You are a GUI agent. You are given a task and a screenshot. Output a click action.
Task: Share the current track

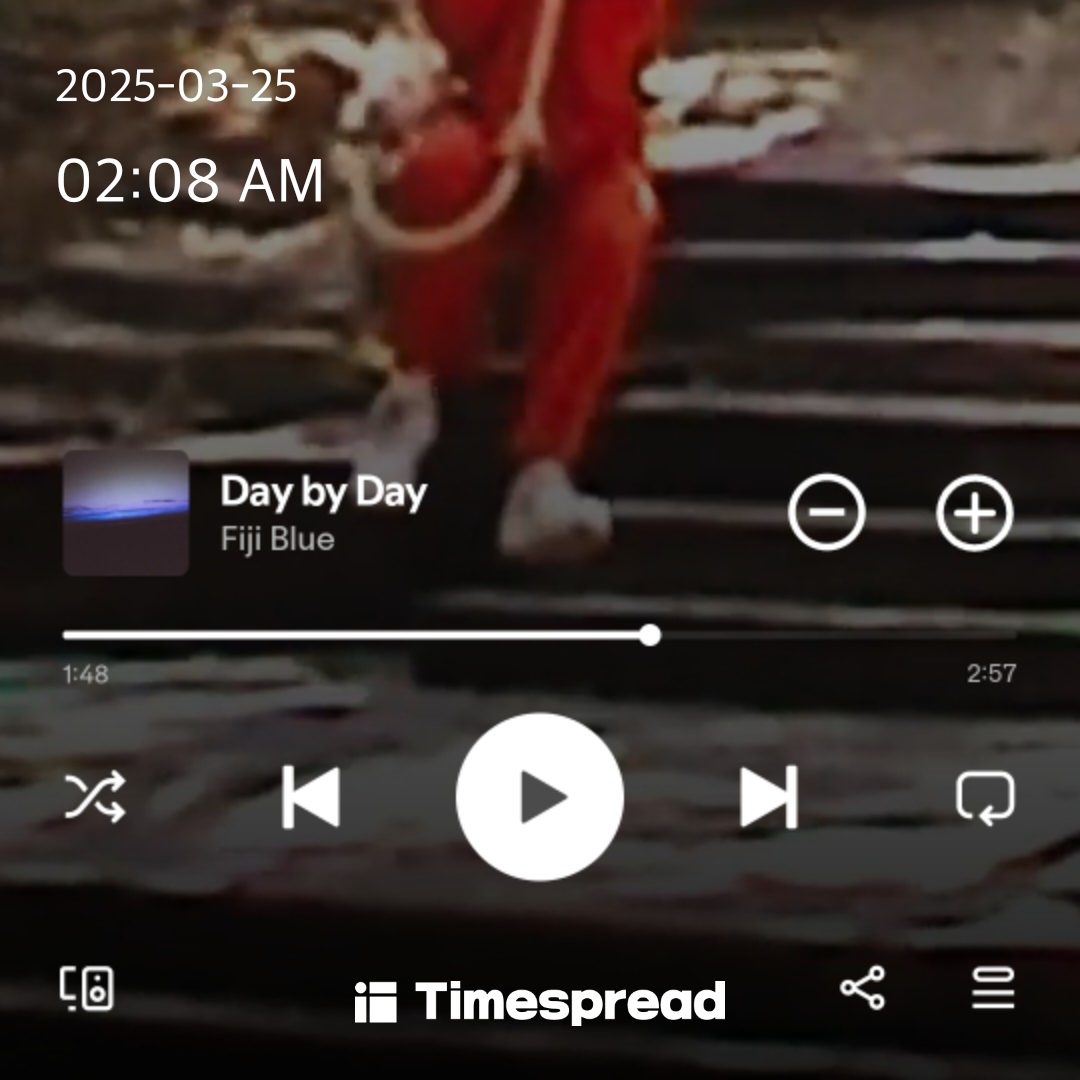click(862, 988)
